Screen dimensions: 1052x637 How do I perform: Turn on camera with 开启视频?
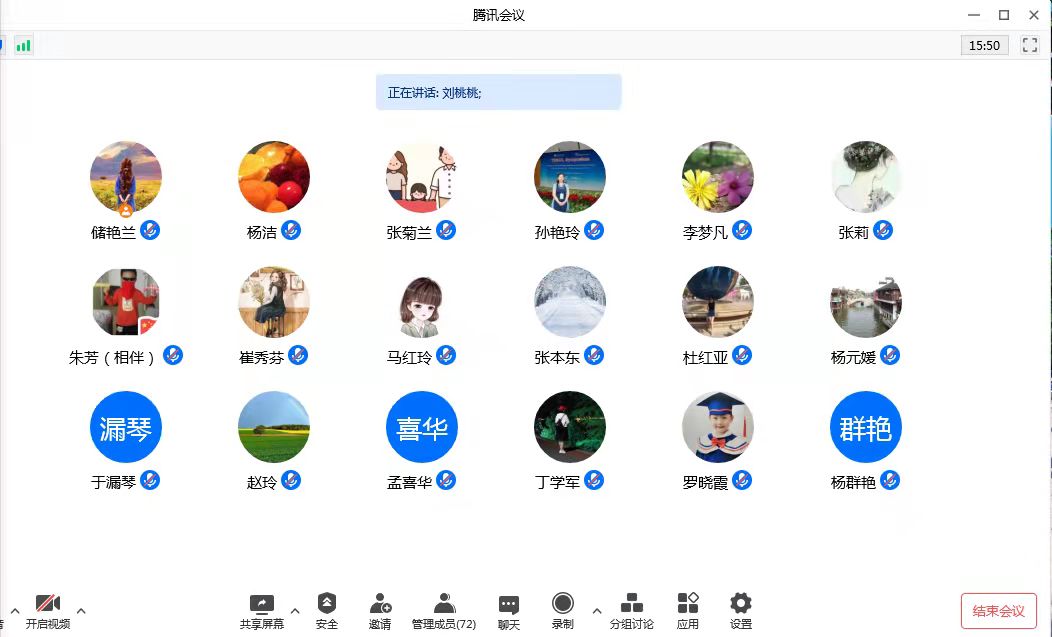pos(48,611)
